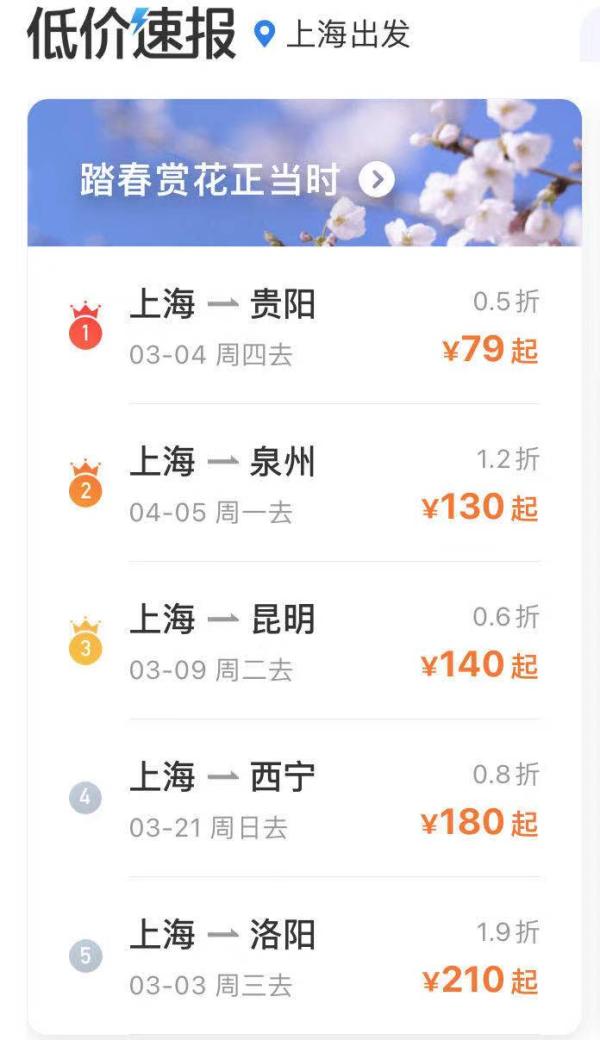View the 上海 to 昆明 low fare
Image resolution: width=600 pixels, height=1040 pixels.
pyautogui.click(x=304, y=640)
